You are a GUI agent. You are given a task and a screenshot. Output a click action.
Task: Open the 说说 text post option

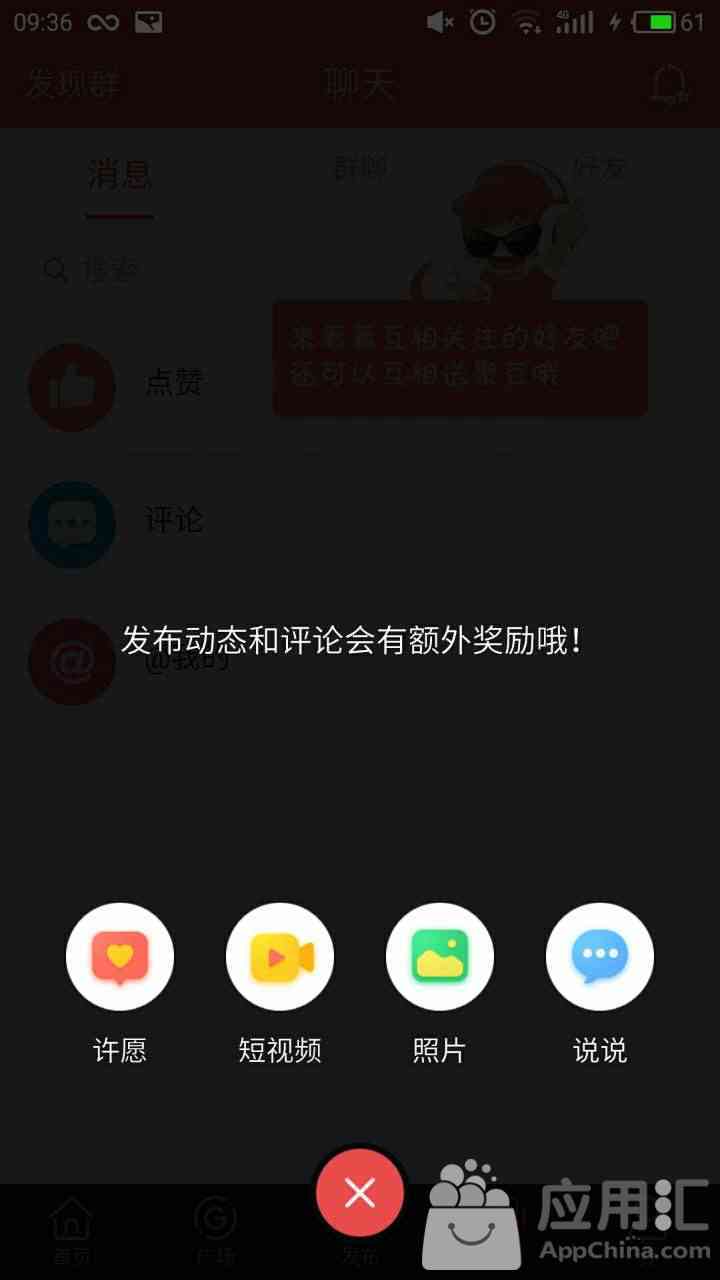point(600,957)
